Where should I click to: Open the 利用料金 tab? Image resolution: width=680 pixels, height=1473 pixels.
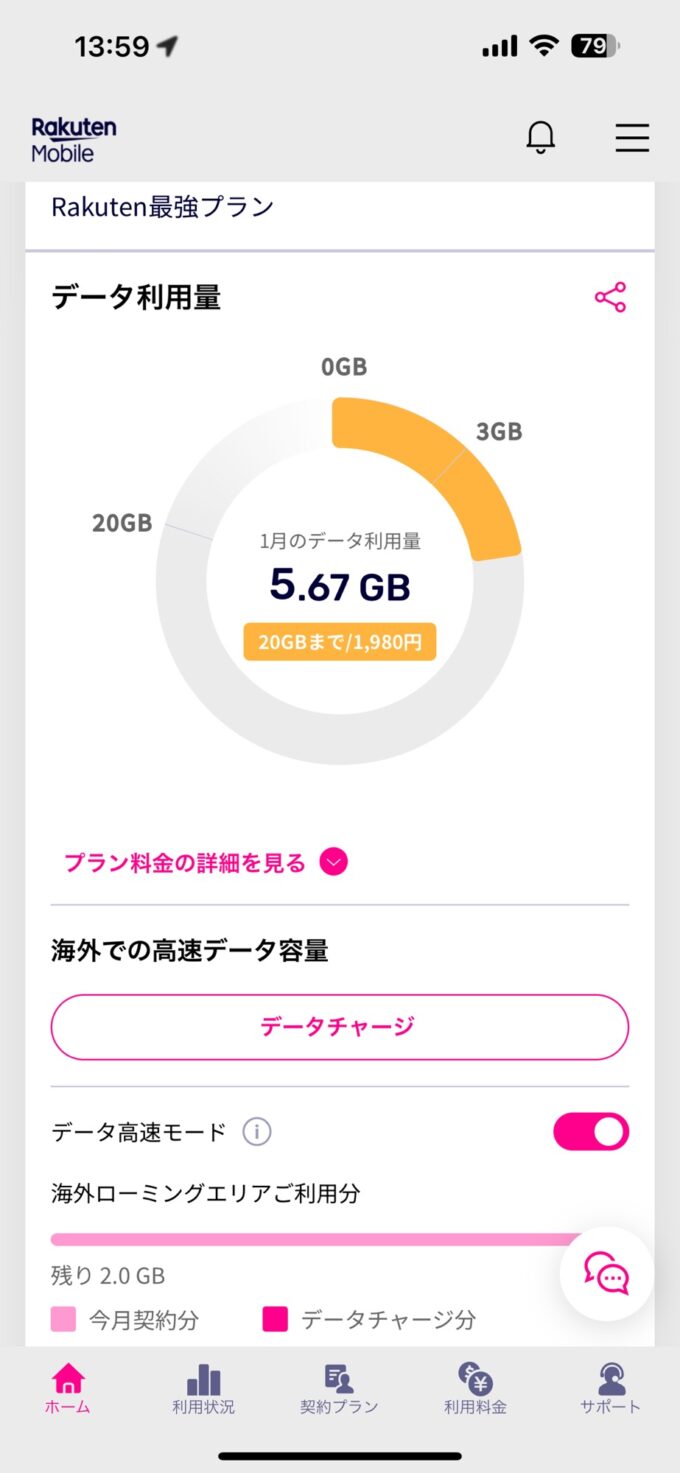pos(475,1388)
